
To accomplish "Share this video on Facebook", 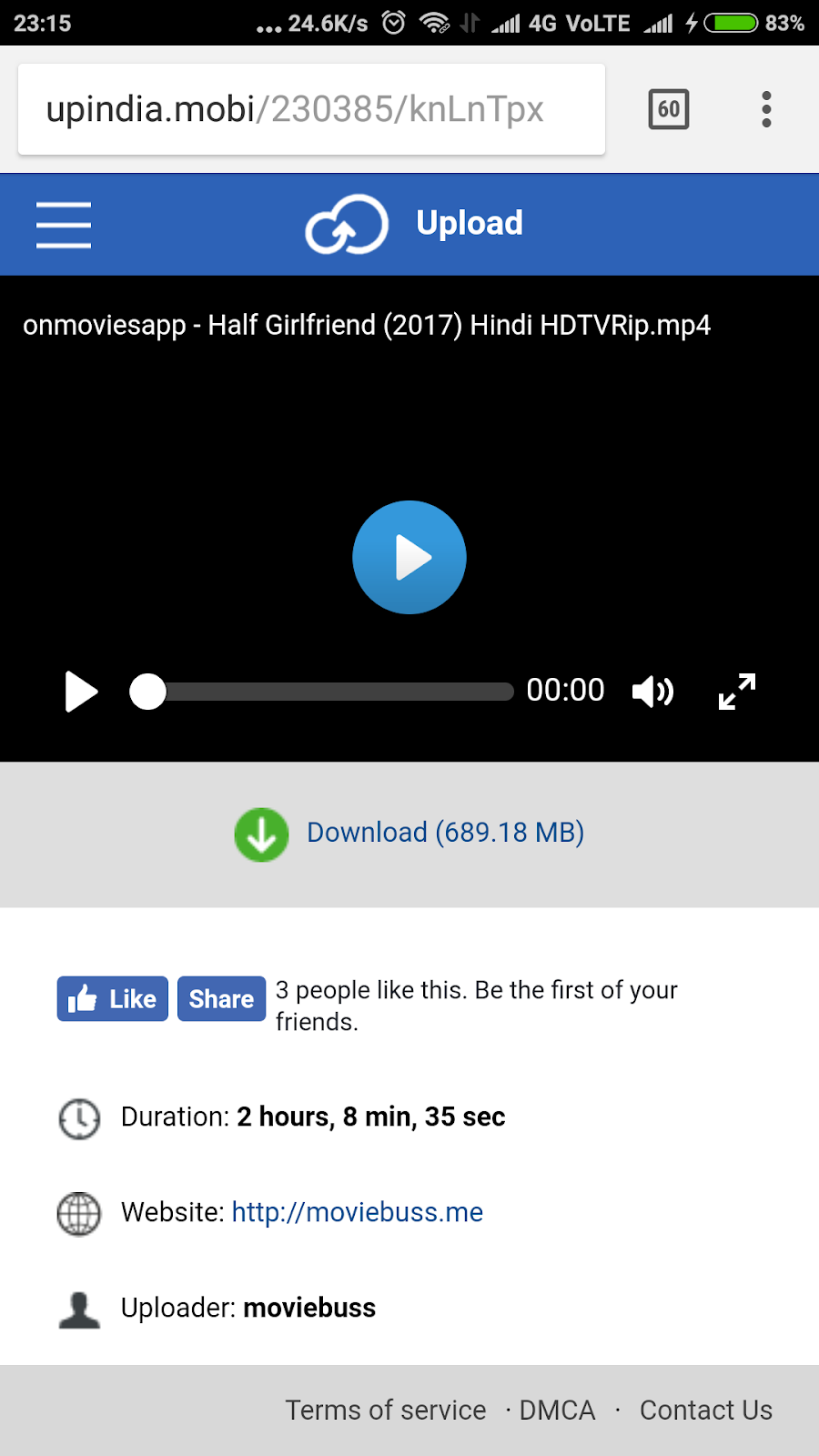I will 221,999.
